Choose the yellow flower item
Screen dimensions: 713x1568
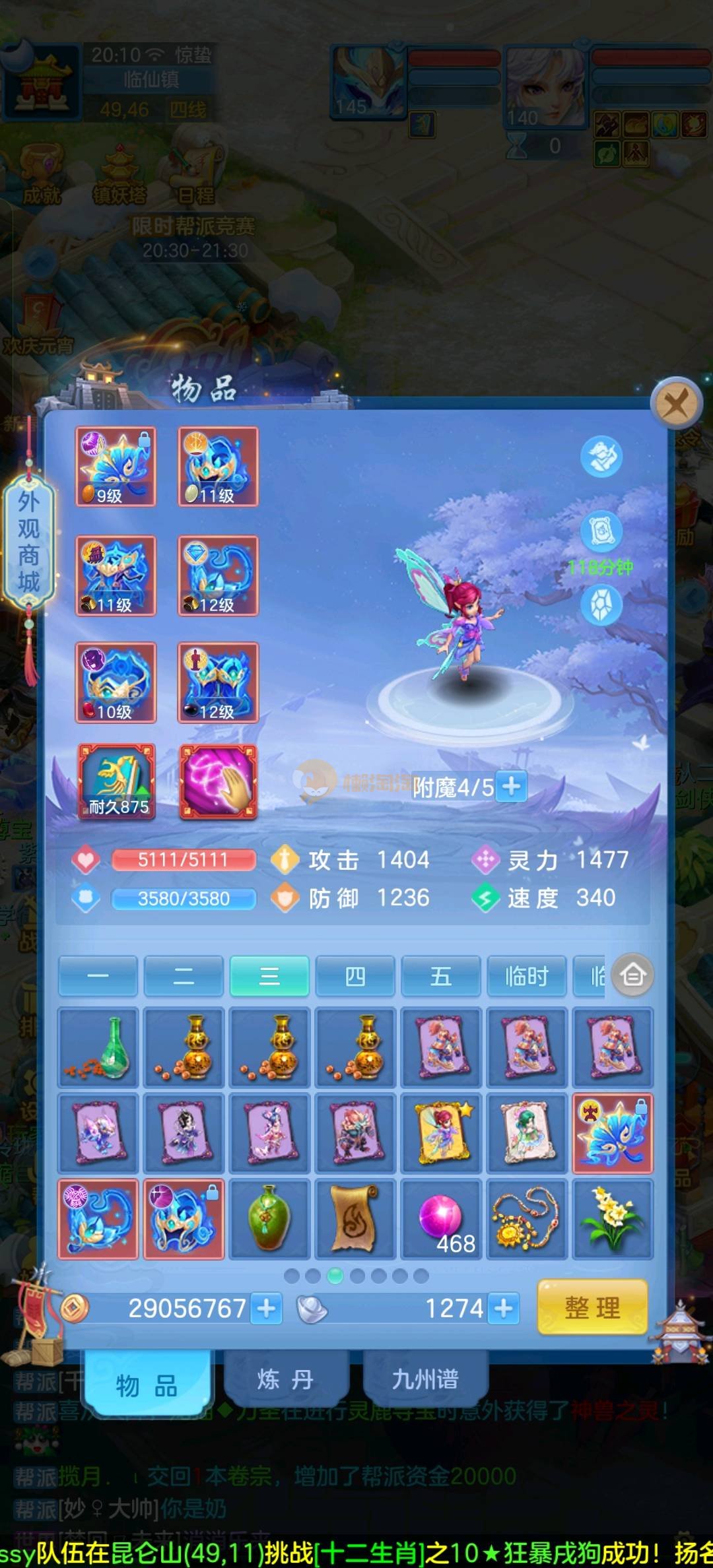[x=612, y=1219]
